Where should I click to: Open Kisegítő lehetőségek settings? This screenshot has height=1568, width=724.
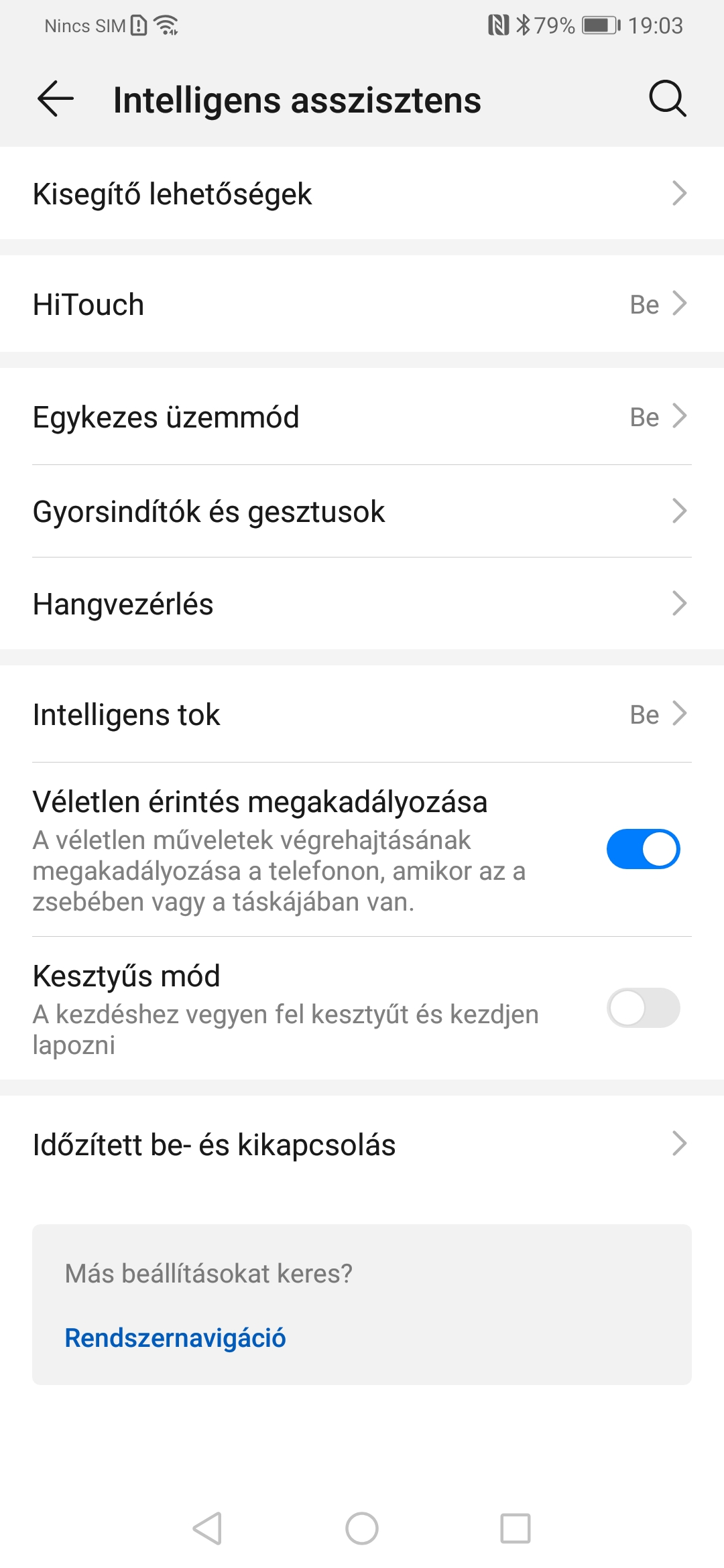[x=362, y=194]
